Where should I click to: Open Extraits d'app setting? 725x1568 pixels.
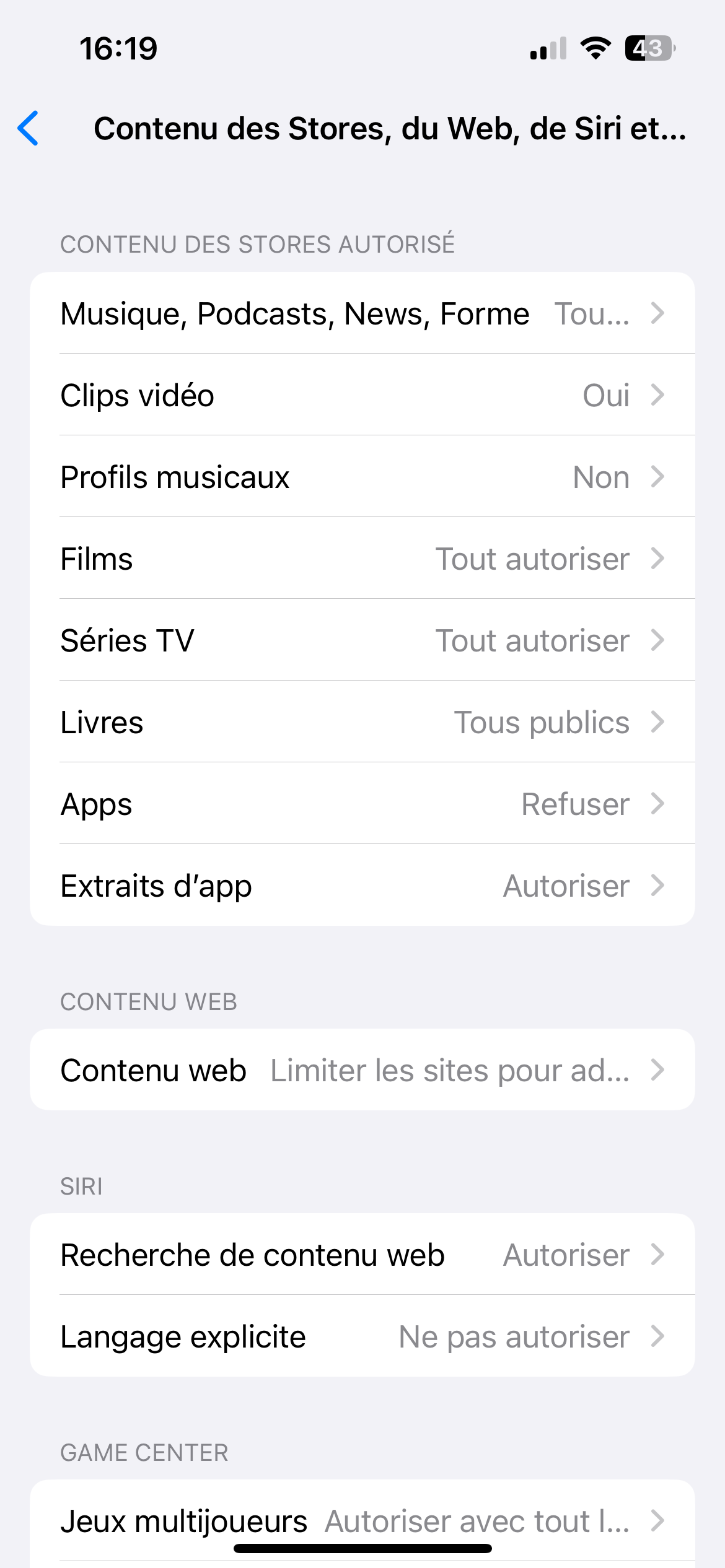362,886
